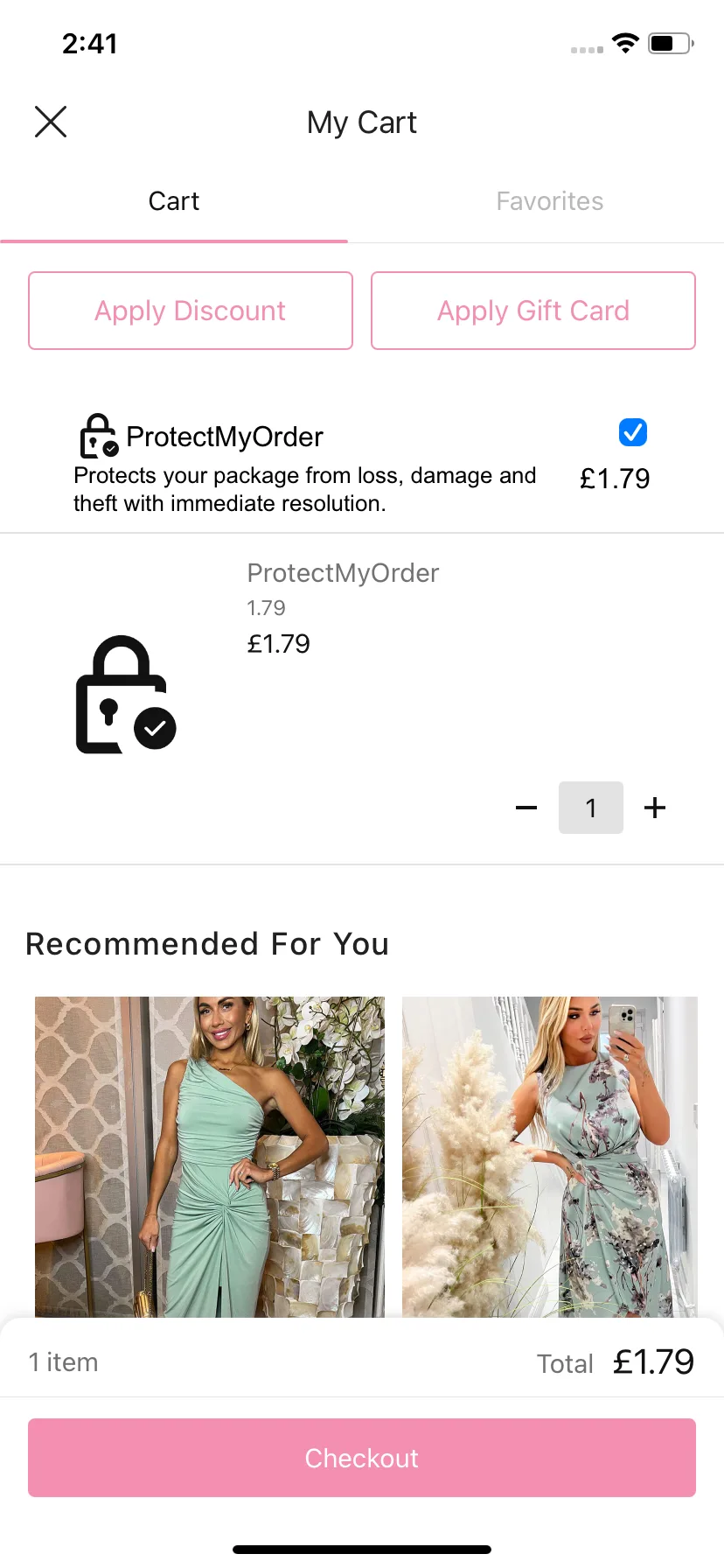Switch to the Favorites tab
This screenshot has width=724, height=1568.
tap(550, 201)
